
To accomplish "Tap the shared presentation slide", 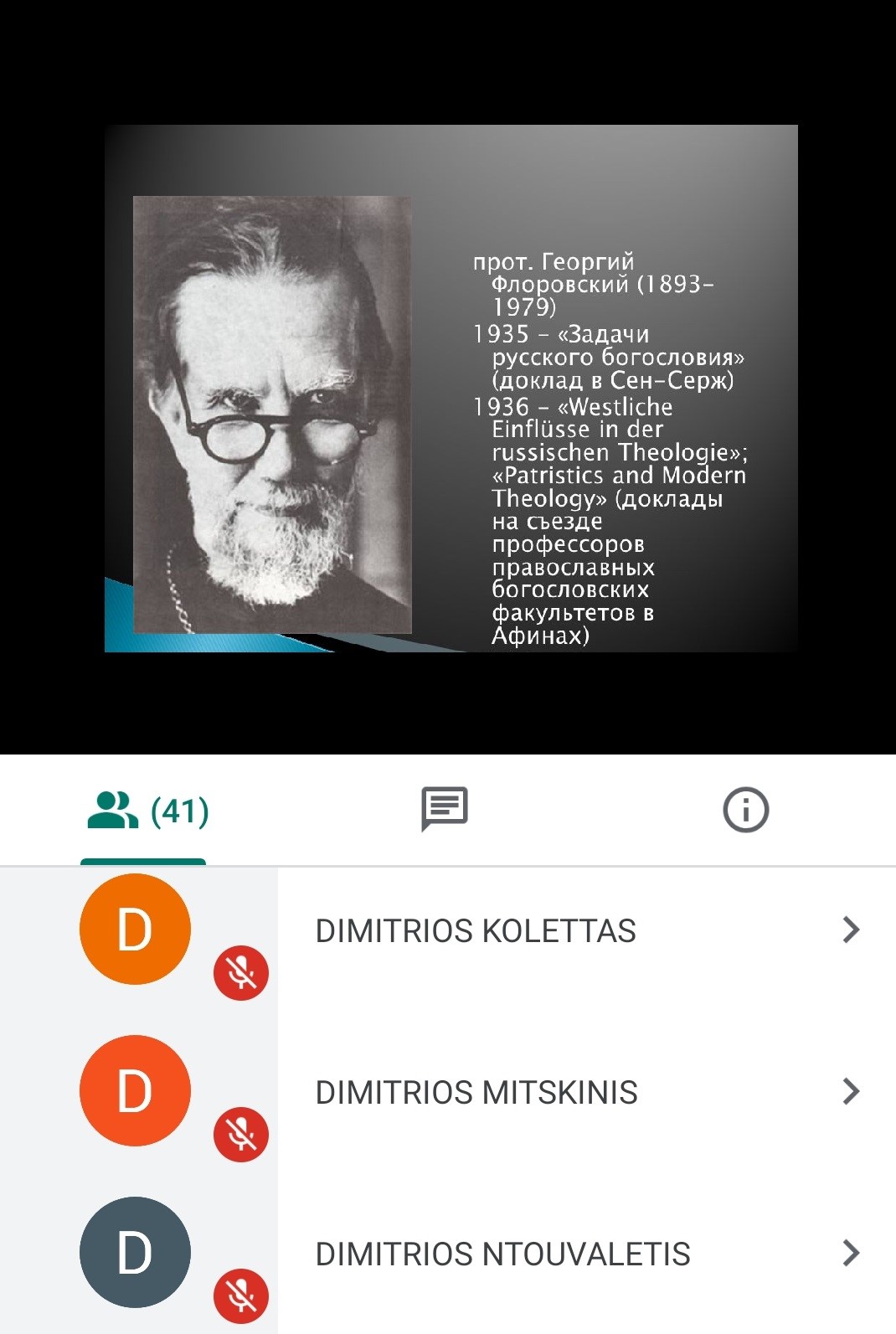I will (451, 388).
